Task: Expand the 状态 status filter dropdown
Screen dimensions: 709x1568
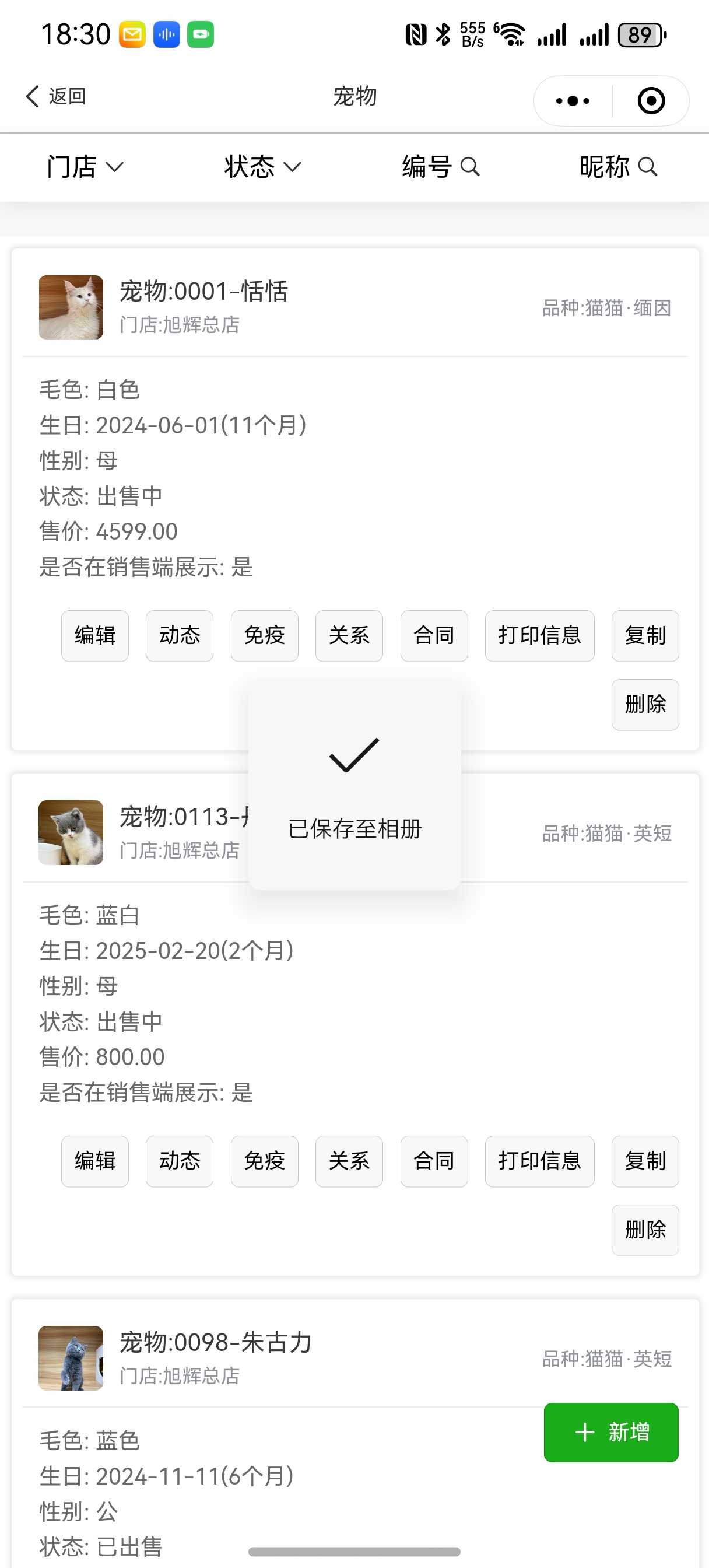Action: (x=263, y=166)
